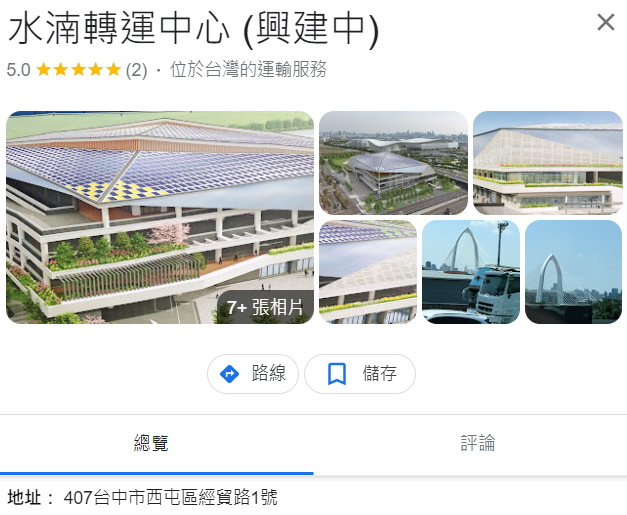The image size is (627, 515).
Task: View the arch bridge against blue sky photo
Action: click(574, 272)
